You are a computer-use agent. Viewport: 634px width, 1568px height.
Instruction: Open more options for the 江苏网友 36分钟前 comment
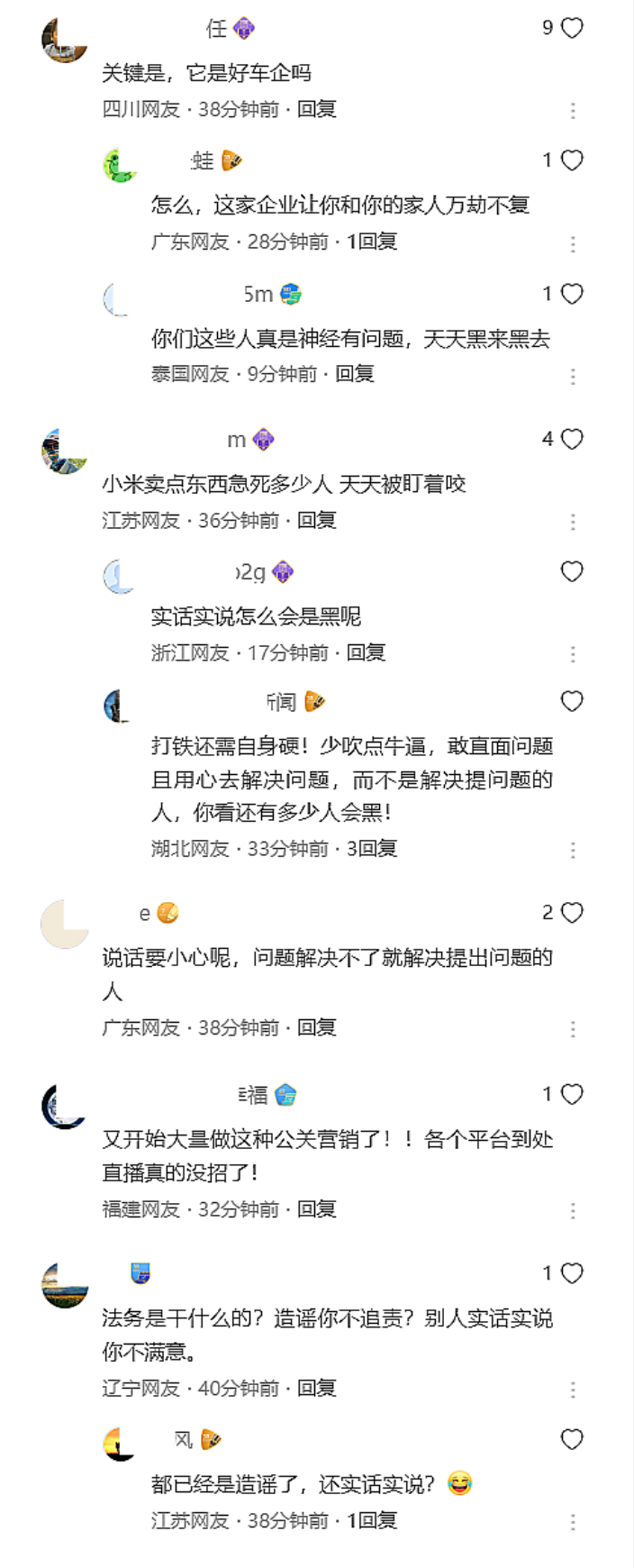point(573,522)
